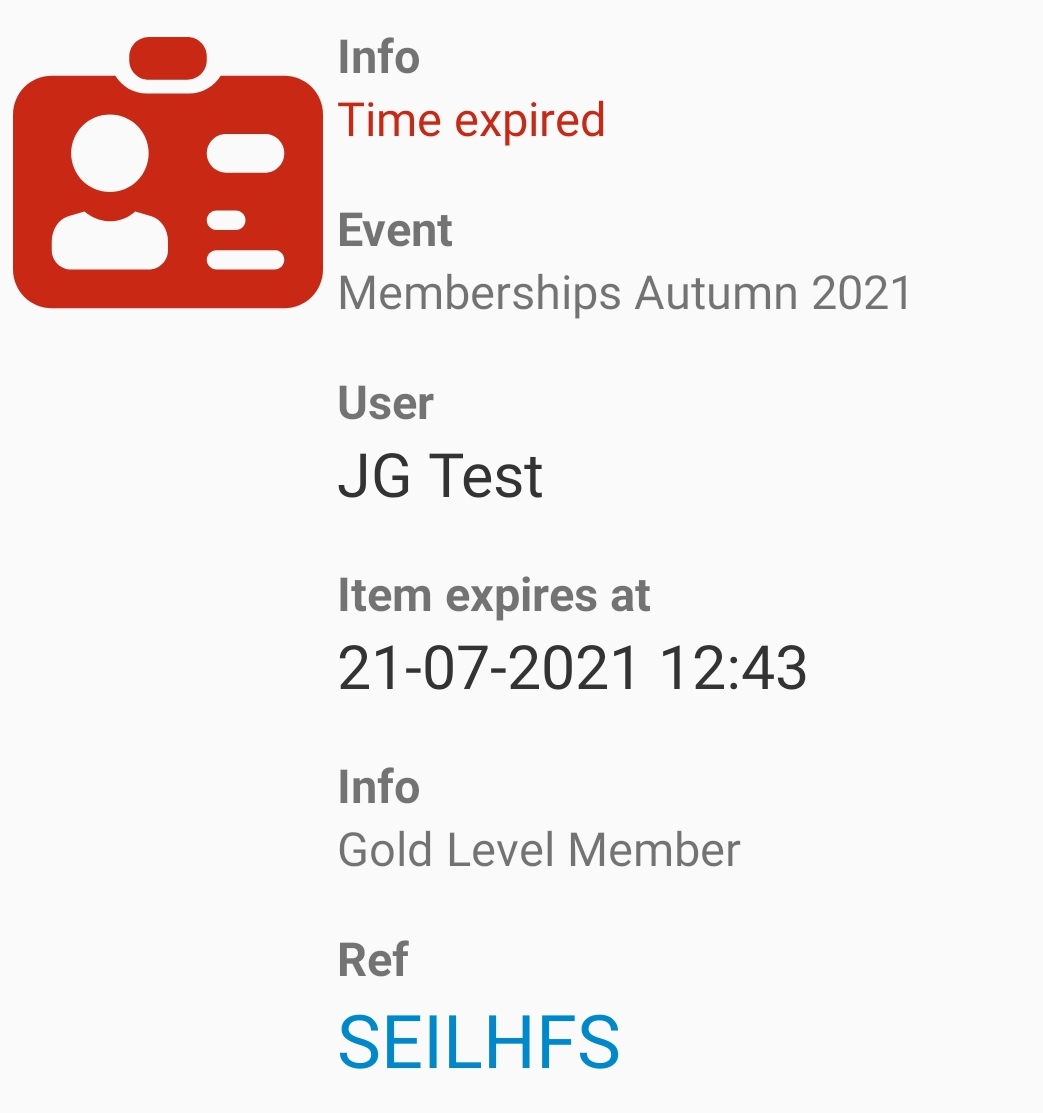Tap the Event label

(x=394, y=230)
